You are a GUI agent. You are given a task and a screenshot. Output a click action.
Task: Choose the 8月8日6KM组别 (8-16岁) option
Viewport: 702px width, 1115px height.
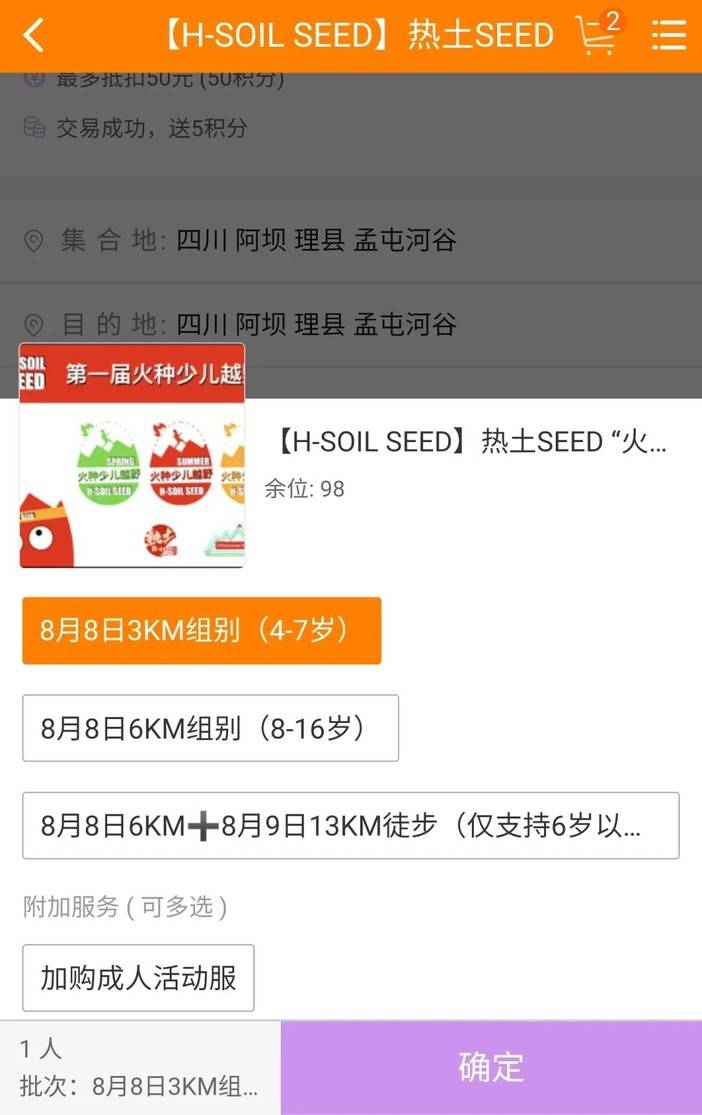(x=210, y=728)
